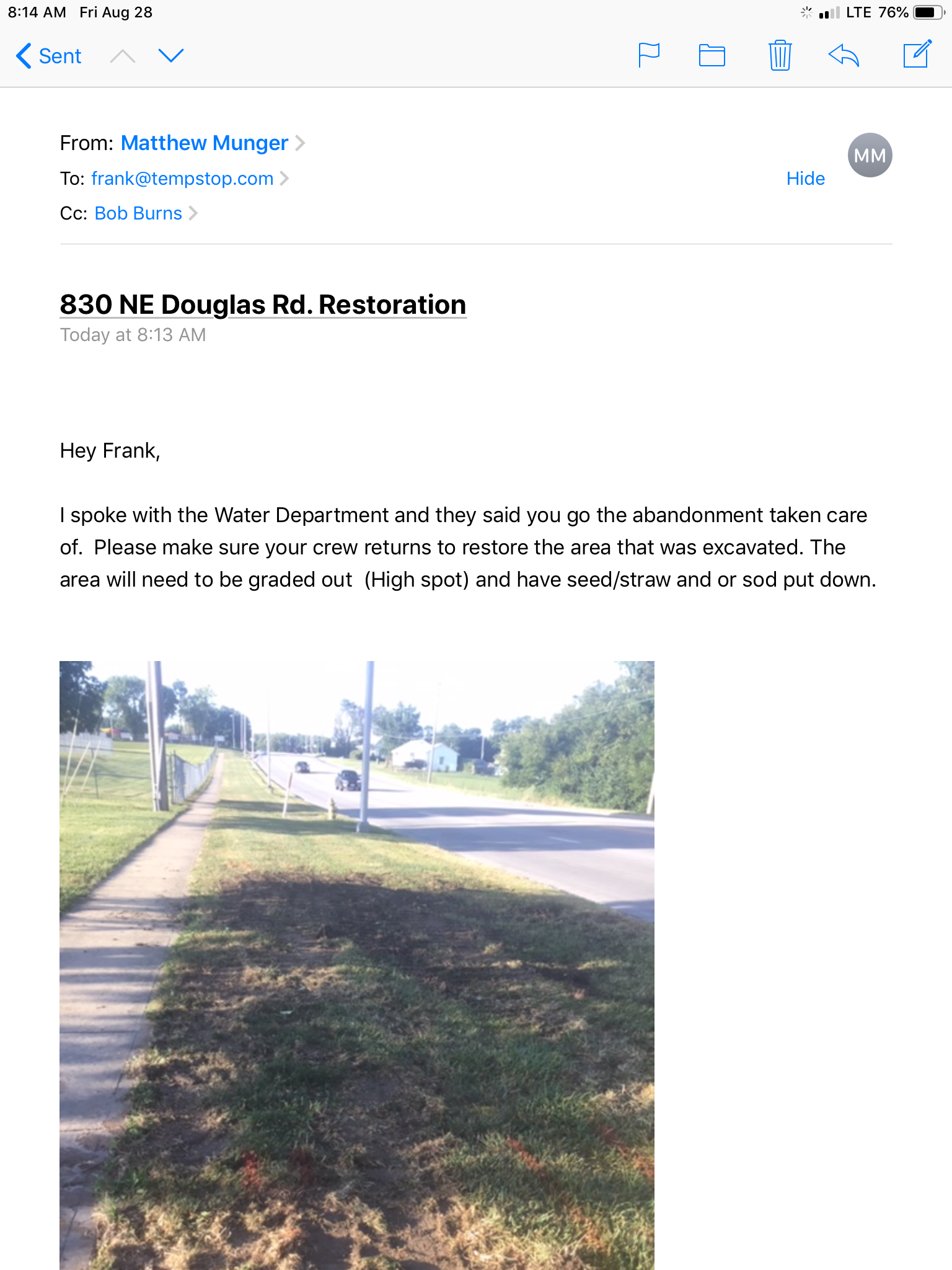This screenshot has width=952, height=1270.
Task: Open Cc contact Bob Burns
Action: point(138,213)
